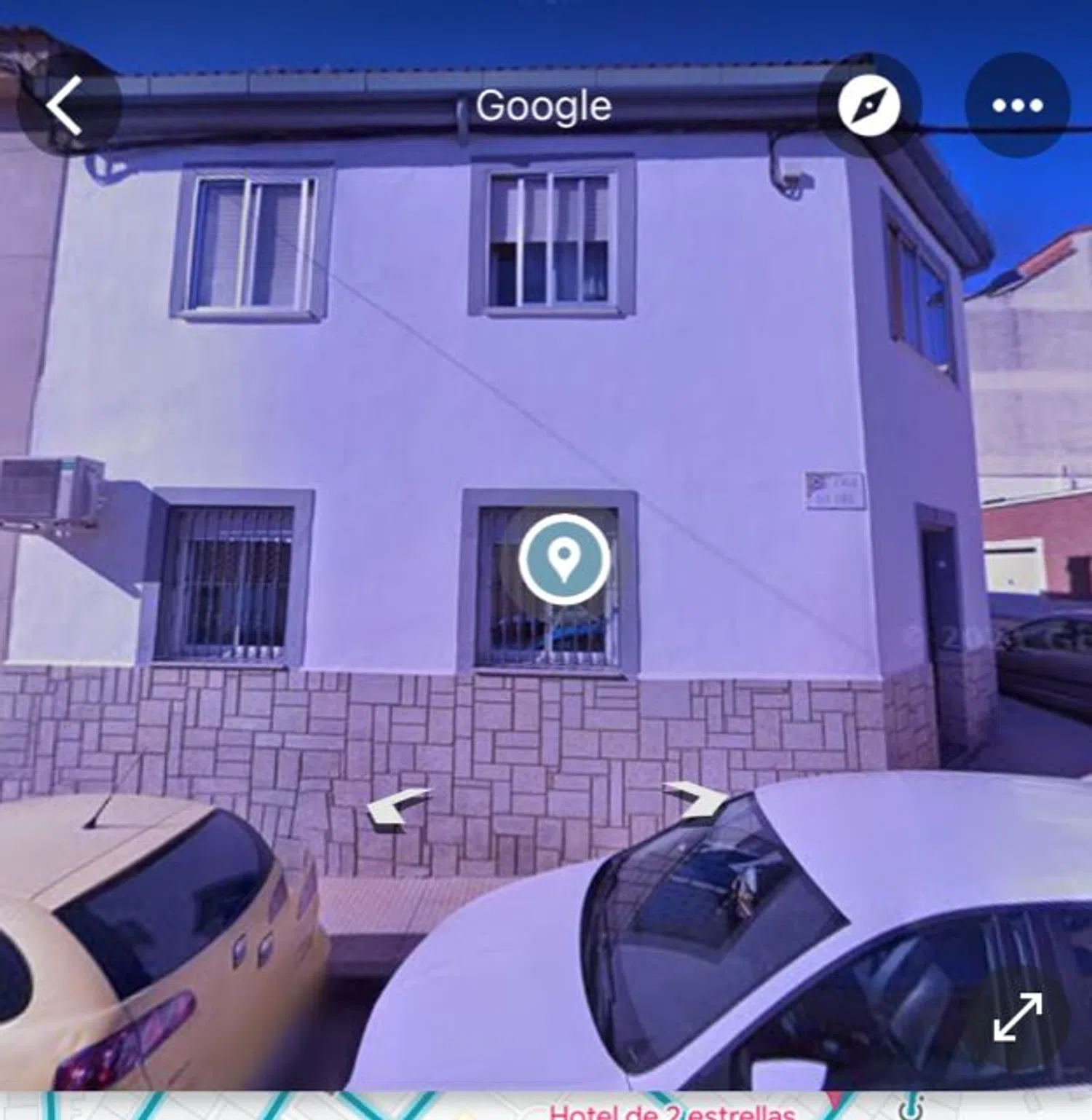Tap the Google watermark at the top
The height and width of the screenshot is (1120, 1092).
coord(545,106)
